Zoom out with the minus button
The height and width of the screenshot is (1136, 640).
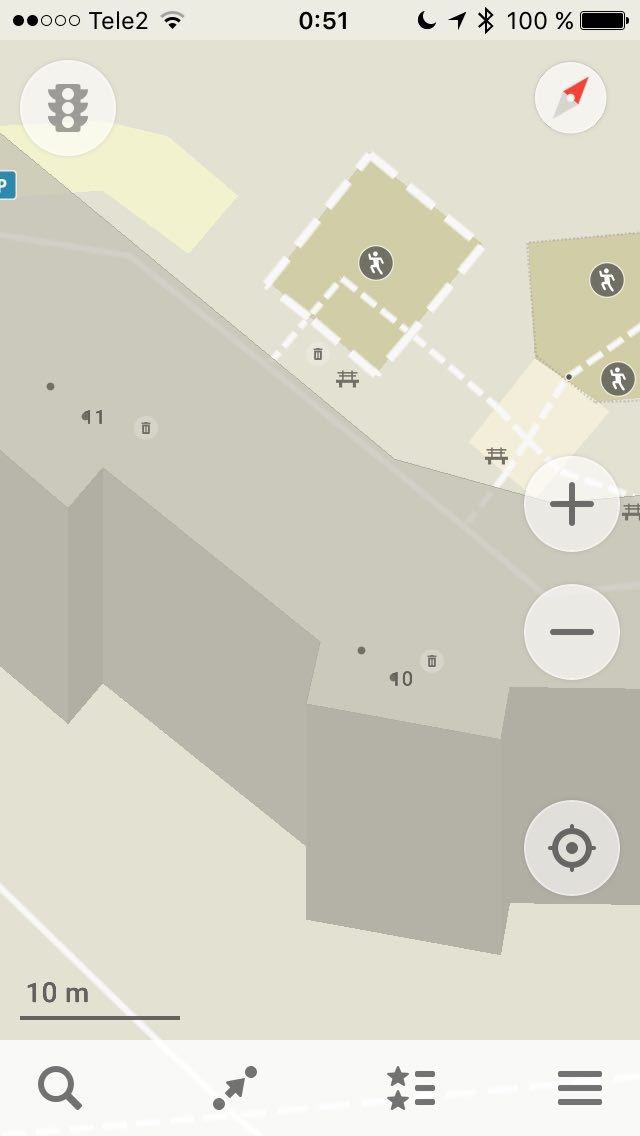click(572, 632)
